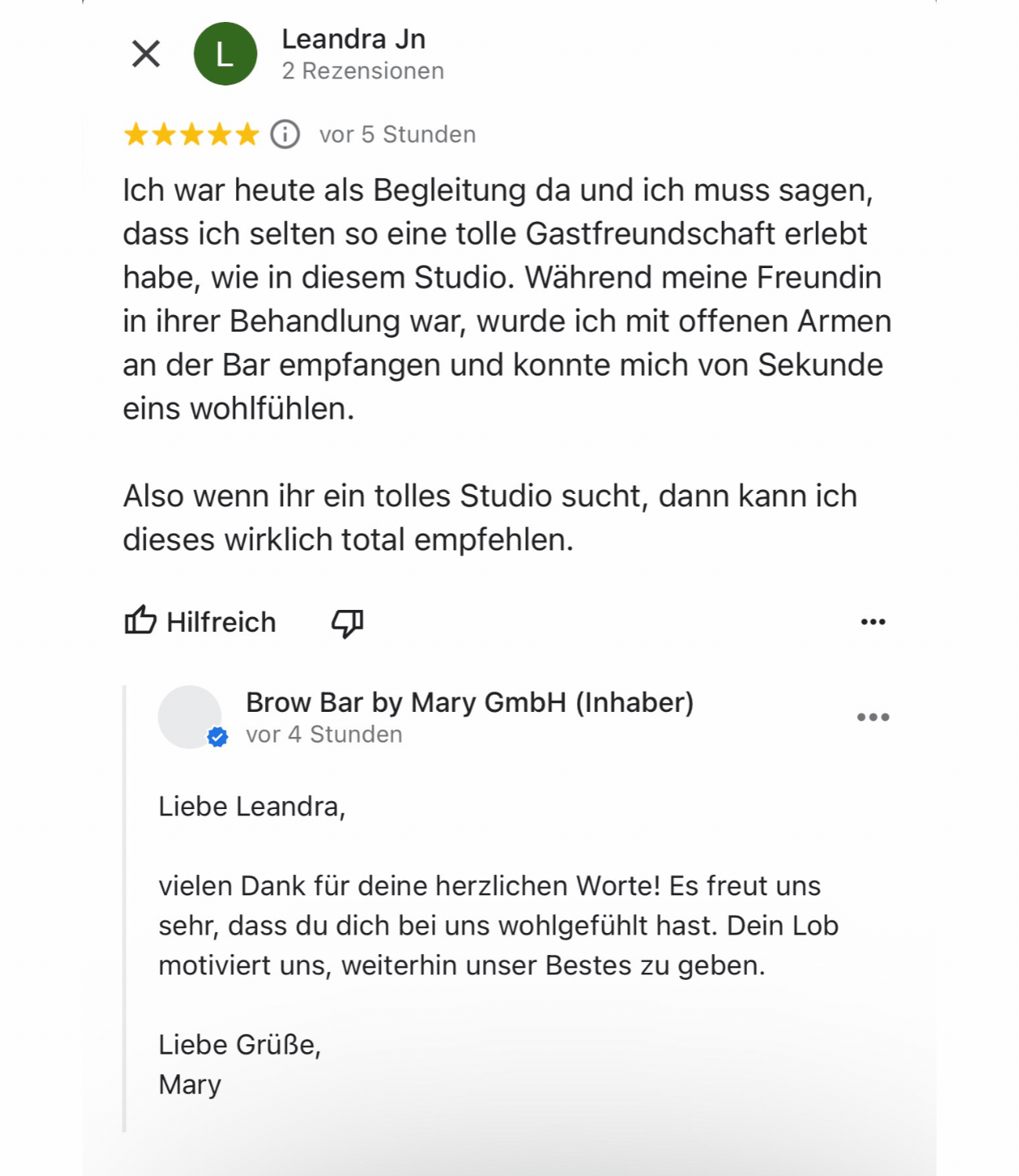This screenshot has width=1019, height=1176.
Task: Open Leandra Jn's reviewer name
Action: (x=354, y=38)
